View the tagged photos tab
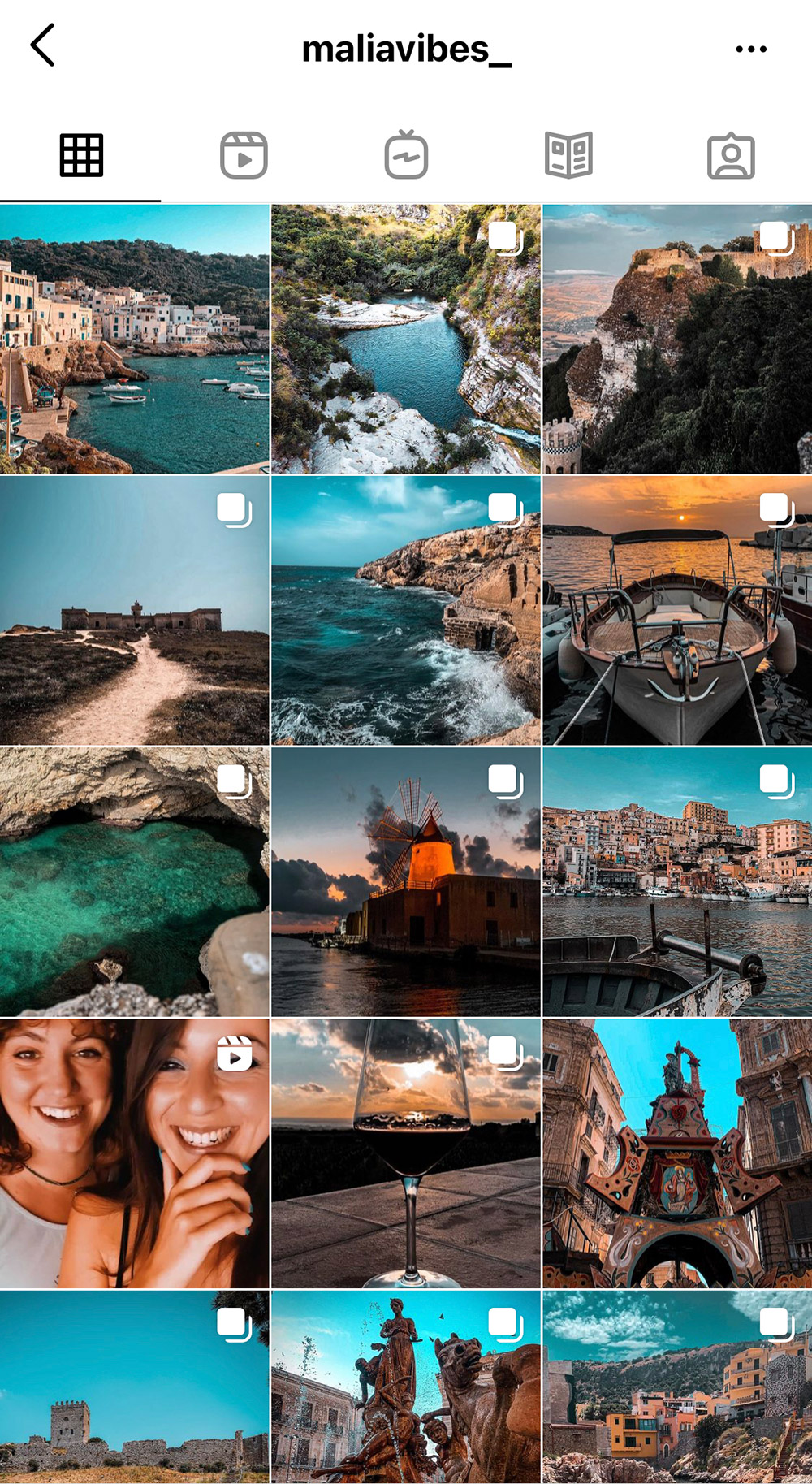 click(731, 155)
